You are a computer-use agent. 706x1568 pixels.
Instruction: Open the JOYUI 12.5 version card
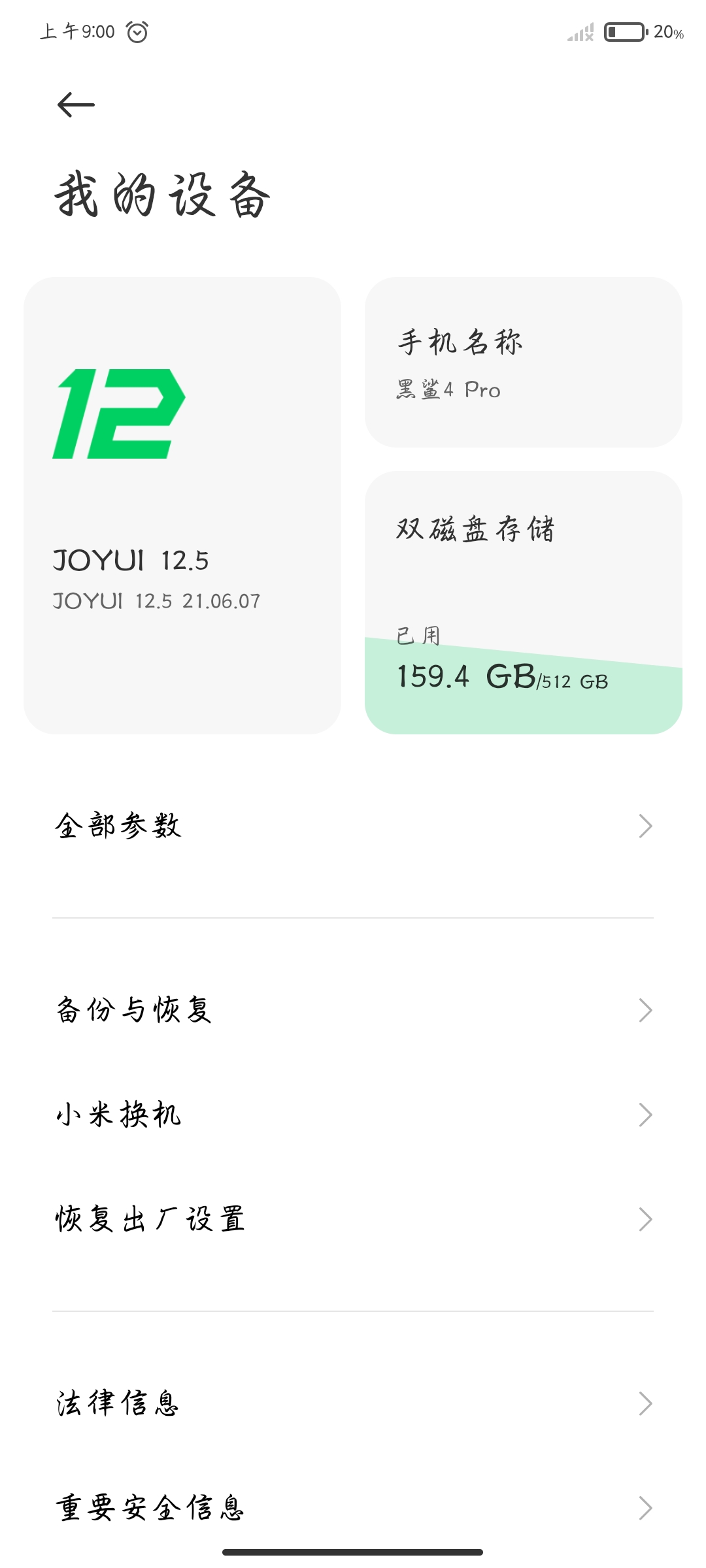pos(182,506)
